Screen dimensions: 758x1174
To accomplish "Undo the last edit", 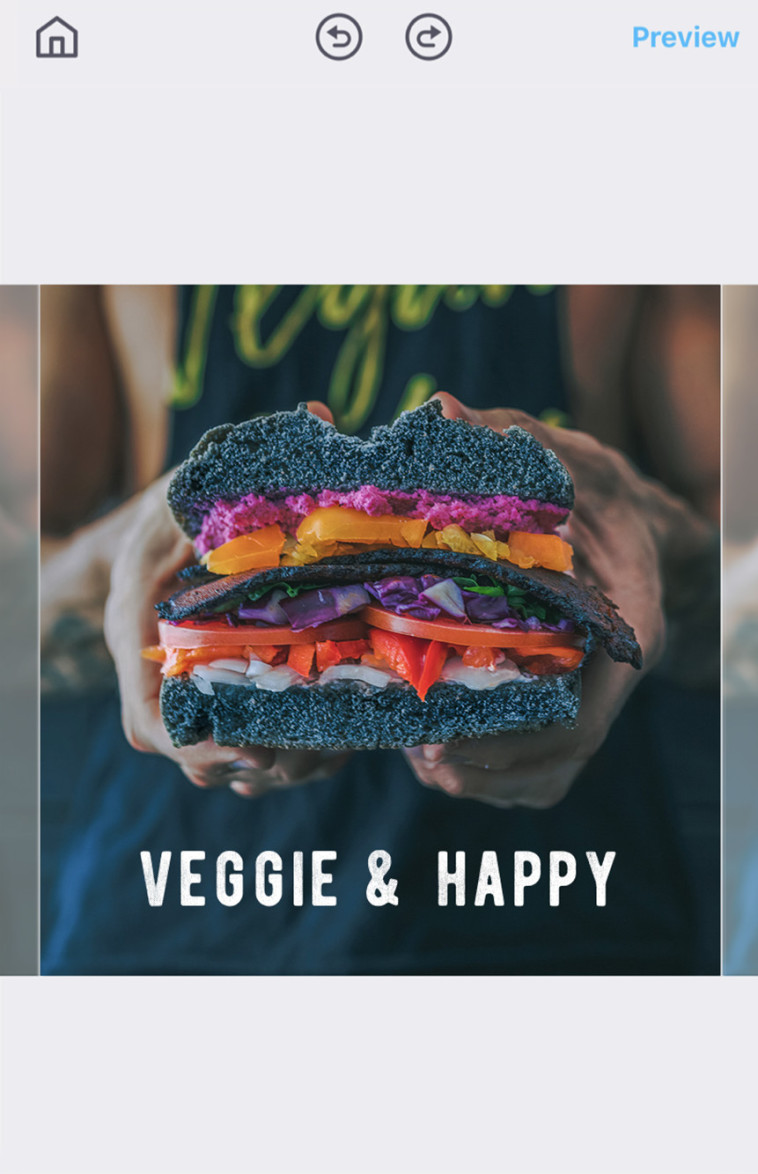I will (339, 38).
